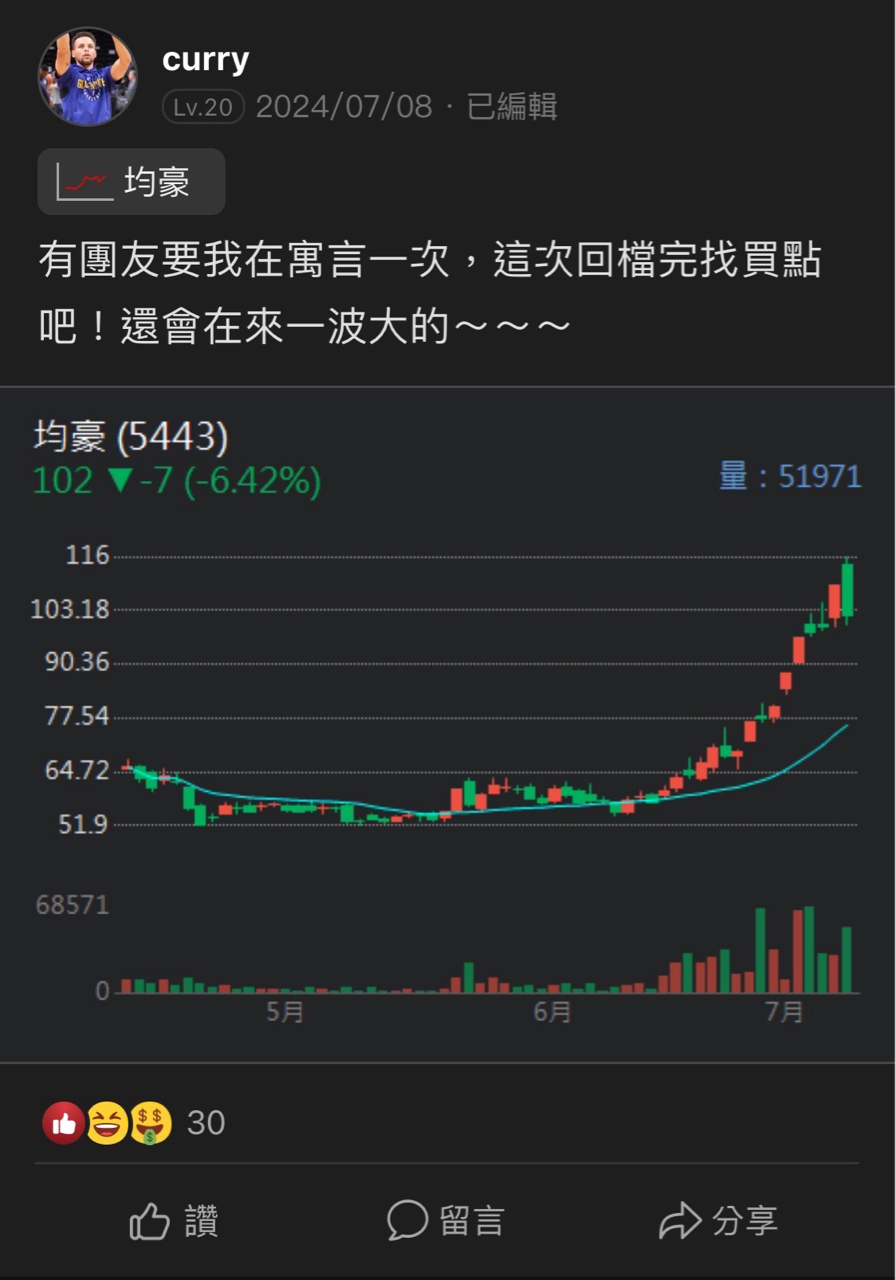
Task: Like this post with 讚
Action: (174, 1221)
